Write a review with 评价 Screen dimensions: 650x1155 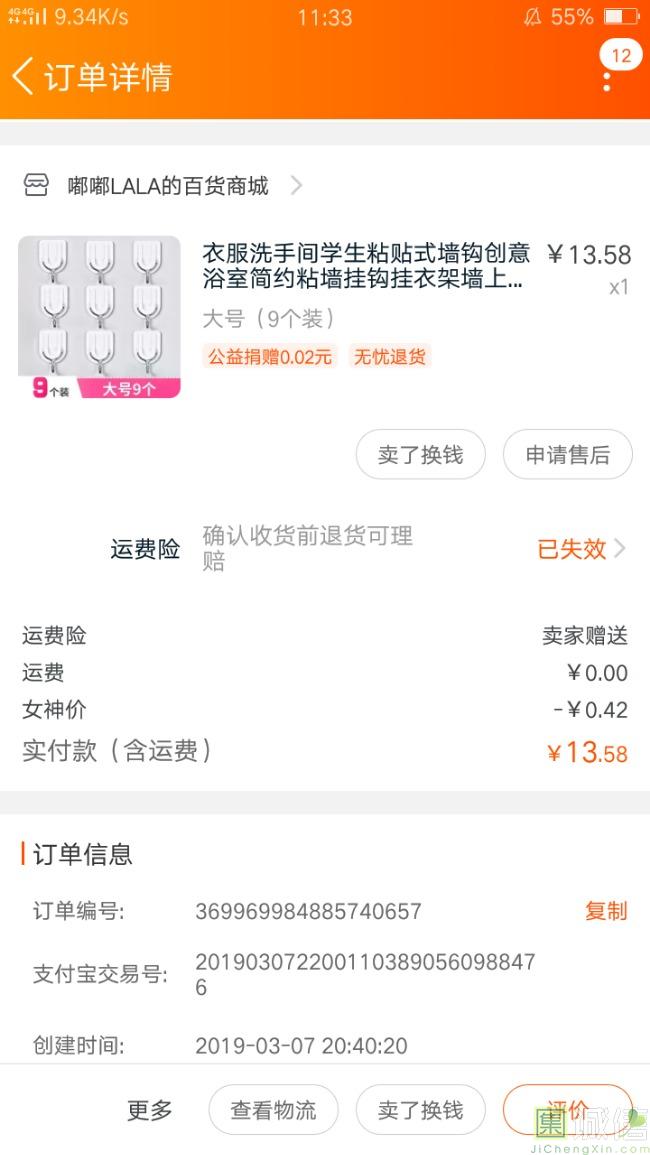pos(567,1108)
